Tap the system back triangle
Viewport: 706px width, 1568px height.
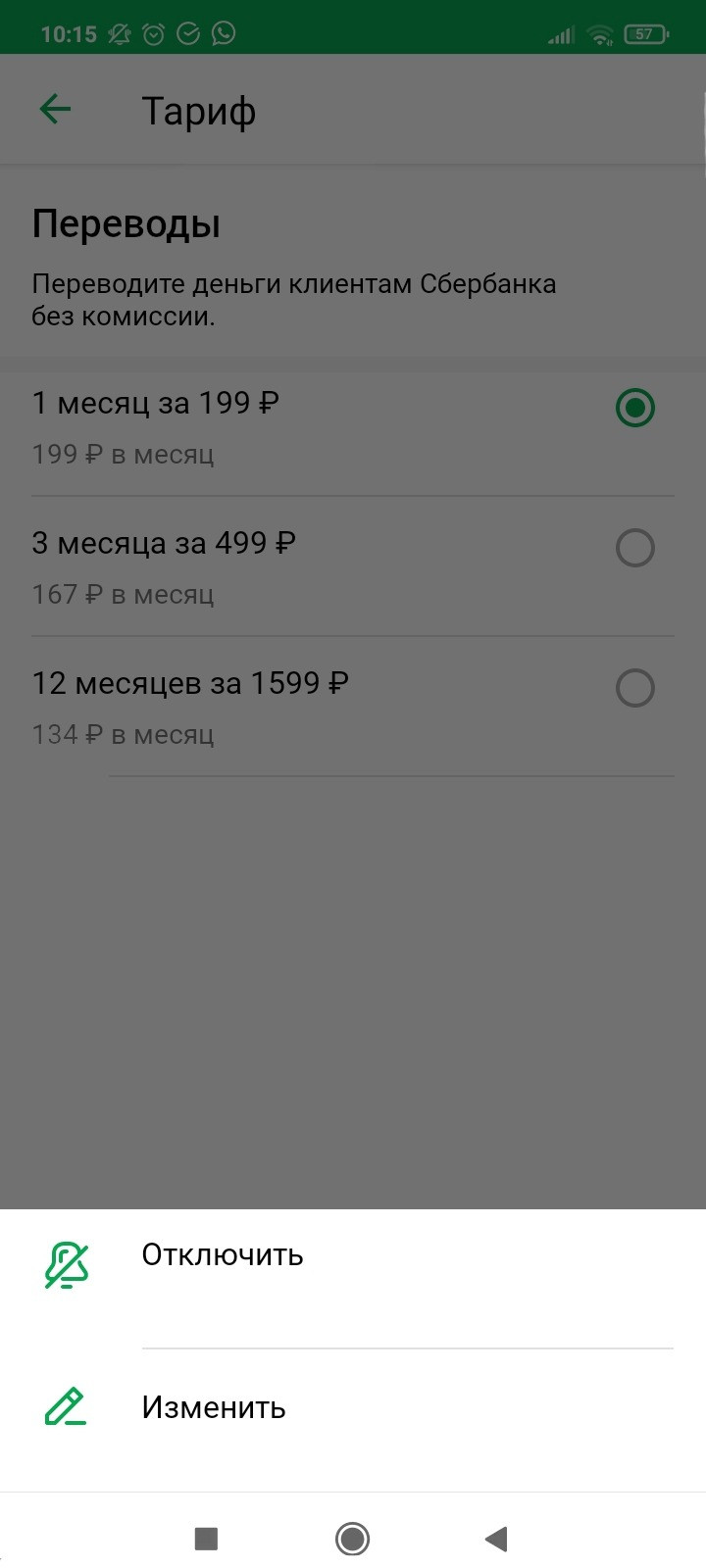pyautogui.click(x=496, y=1539)
